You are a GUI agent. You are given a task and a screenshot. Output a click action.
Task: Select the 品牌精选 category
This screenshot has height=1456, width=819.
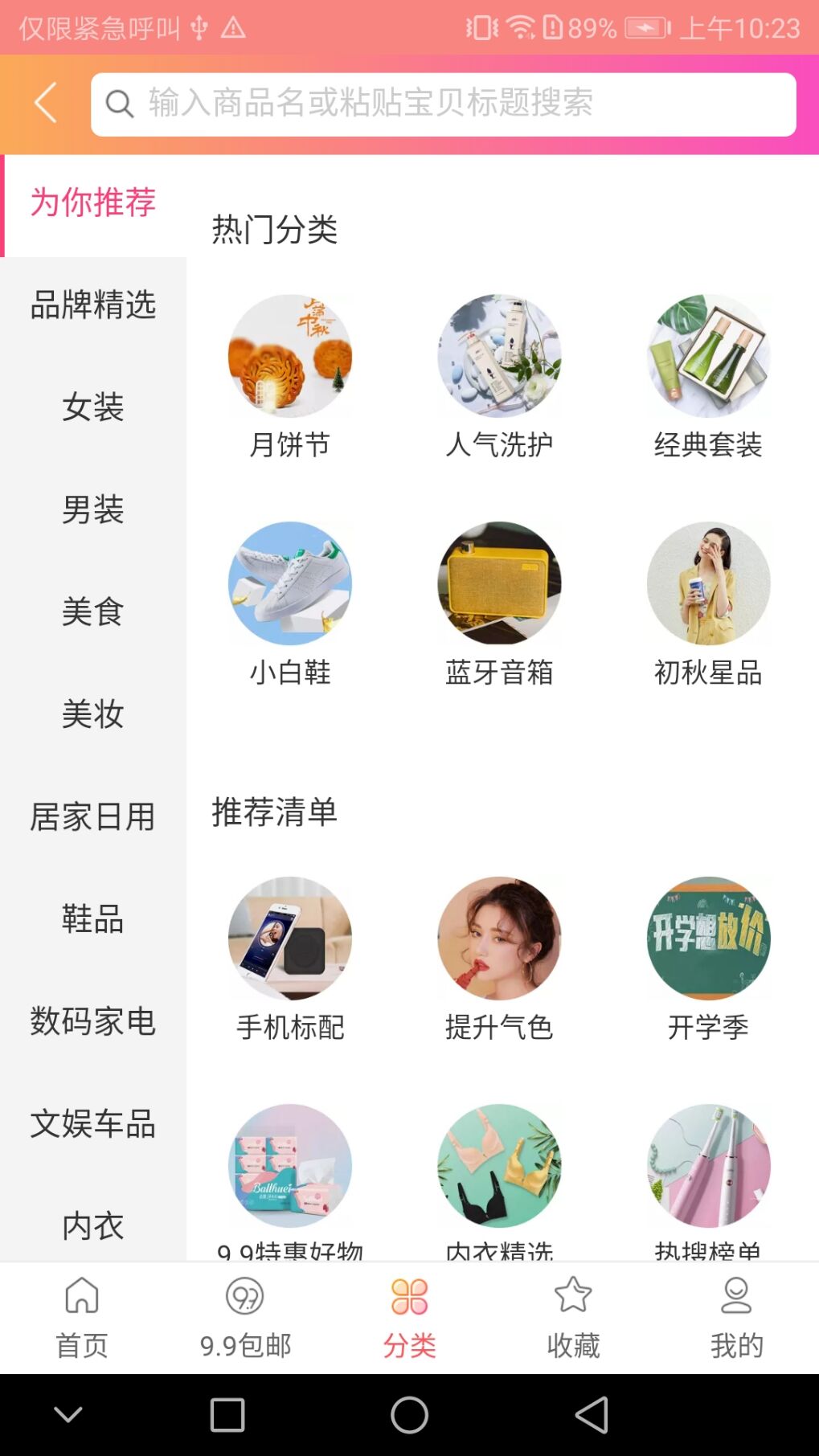pos(93,305)
